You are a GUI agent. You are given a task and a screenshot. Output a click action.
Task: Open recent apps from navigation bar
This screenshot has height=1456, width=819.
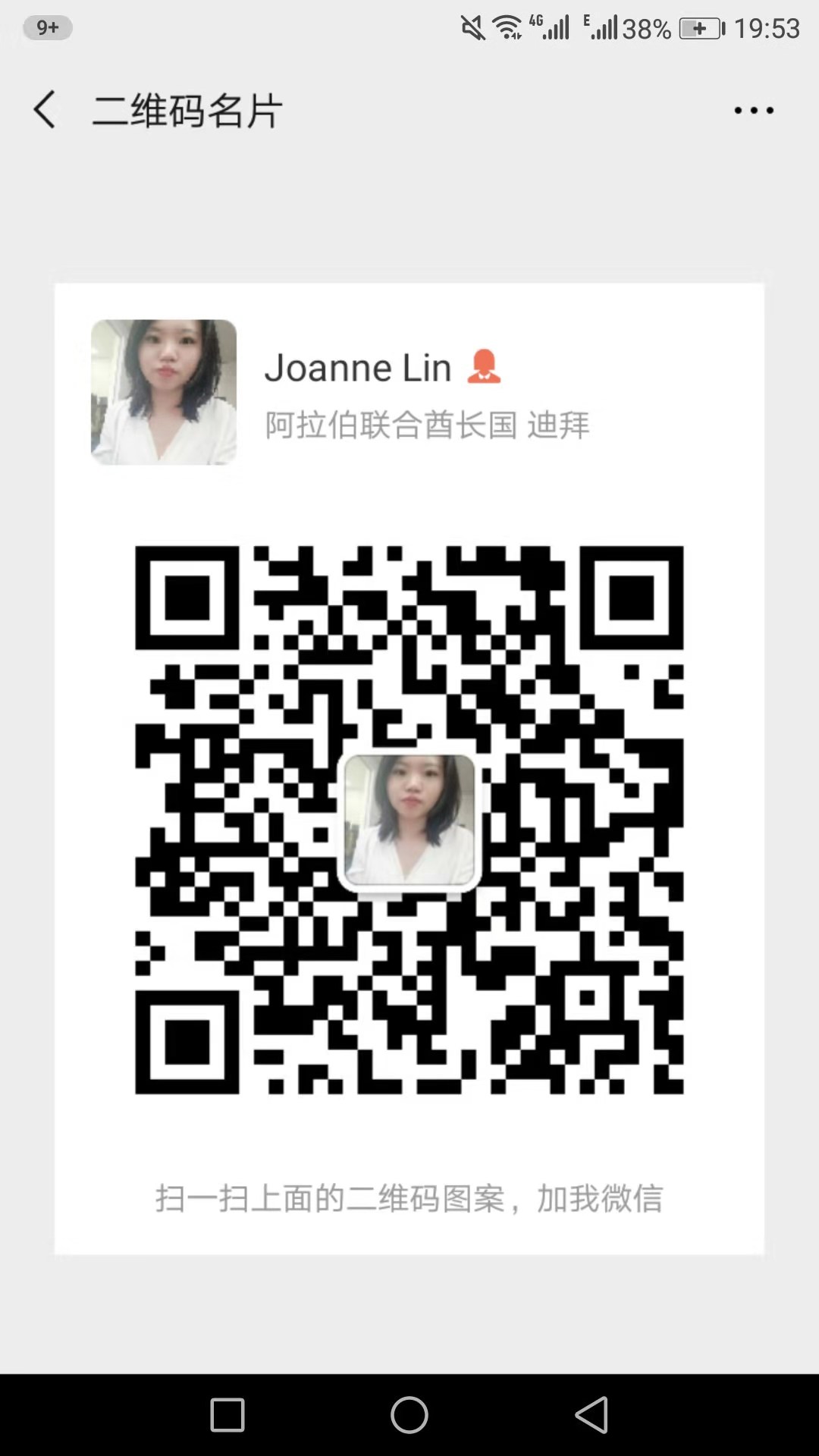(227, 1415)
